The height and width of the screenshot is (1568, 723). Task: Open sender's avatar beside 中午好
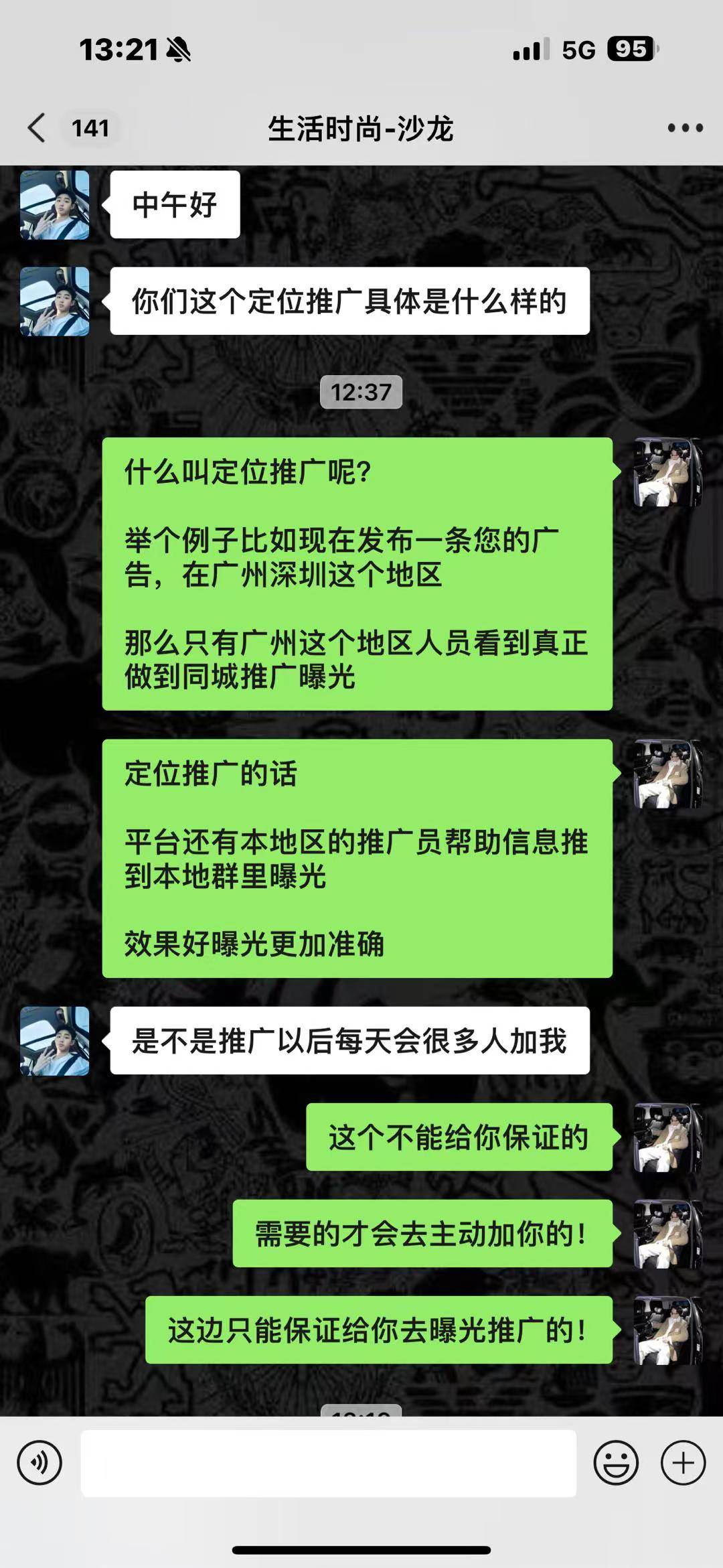(55, 205)
